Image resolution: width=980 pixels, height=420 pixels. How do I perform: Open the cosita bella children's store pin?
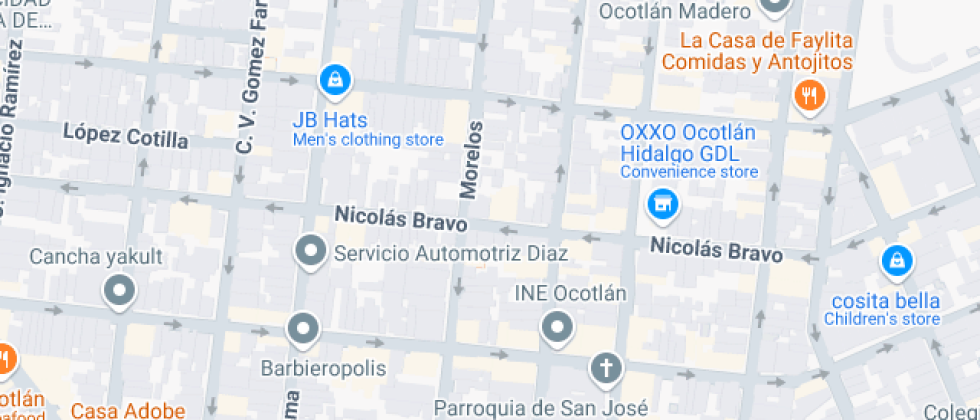pyautogui.click(x=897, y=262)
